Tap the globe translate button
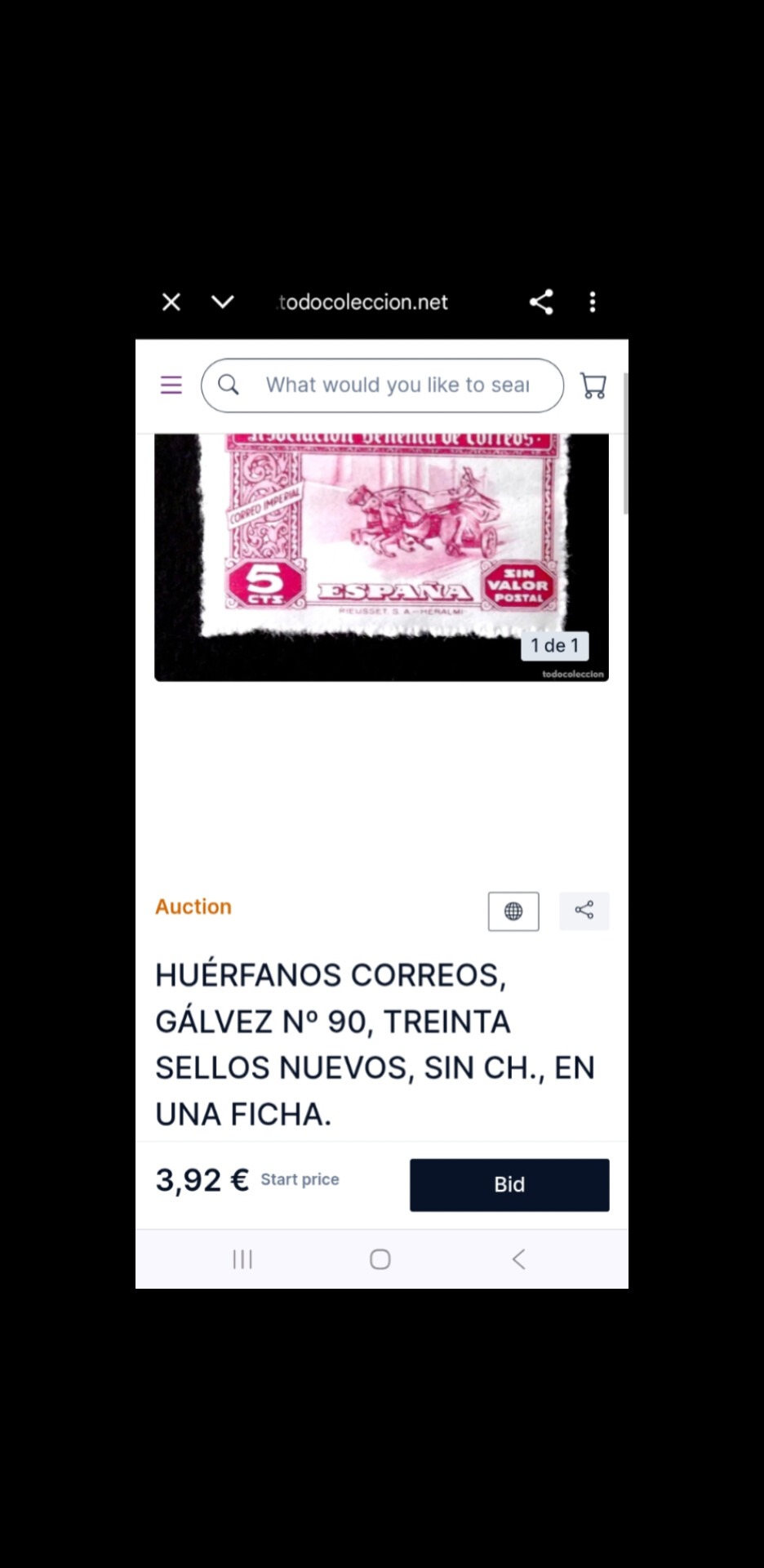The height and width of the screenshot is (1568, 764). 513,911
